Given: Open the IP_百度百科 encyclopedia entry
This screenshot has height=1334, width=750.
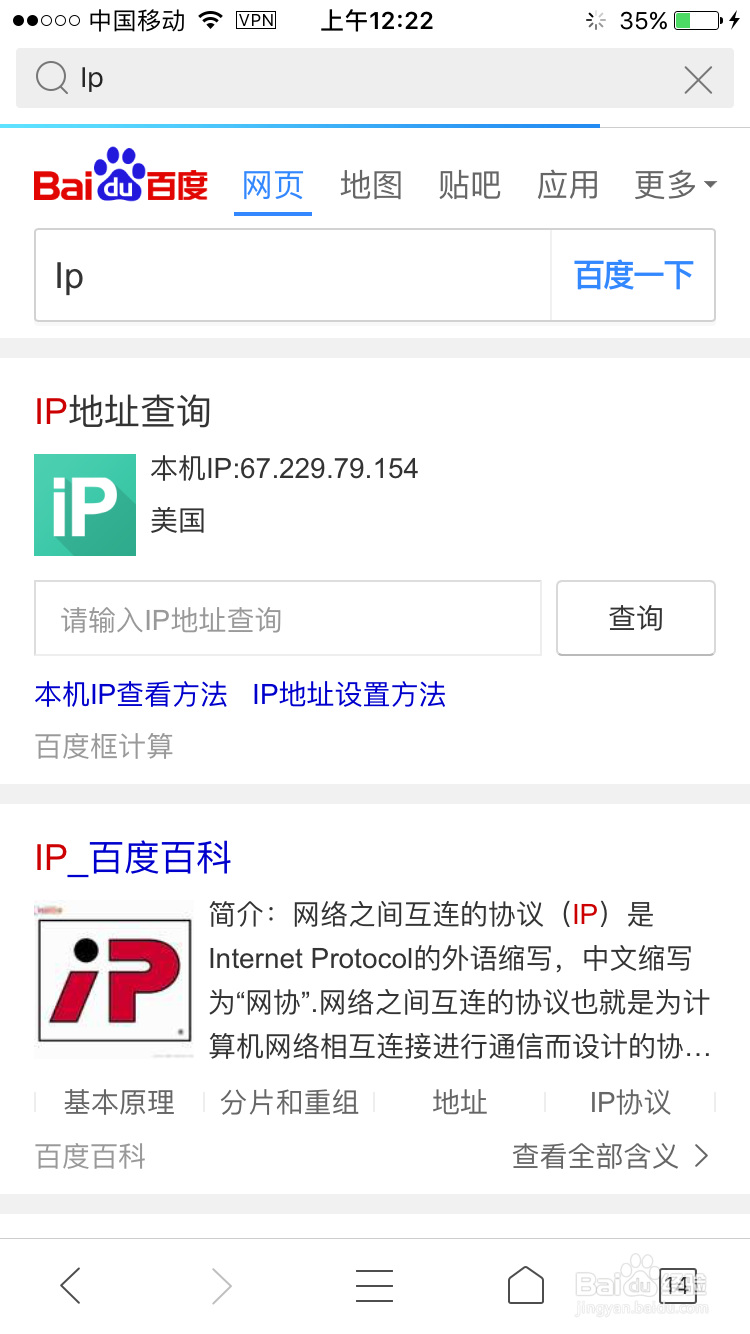Looking at the screenshot, I should pyautogui.click(x=131, y=858).
